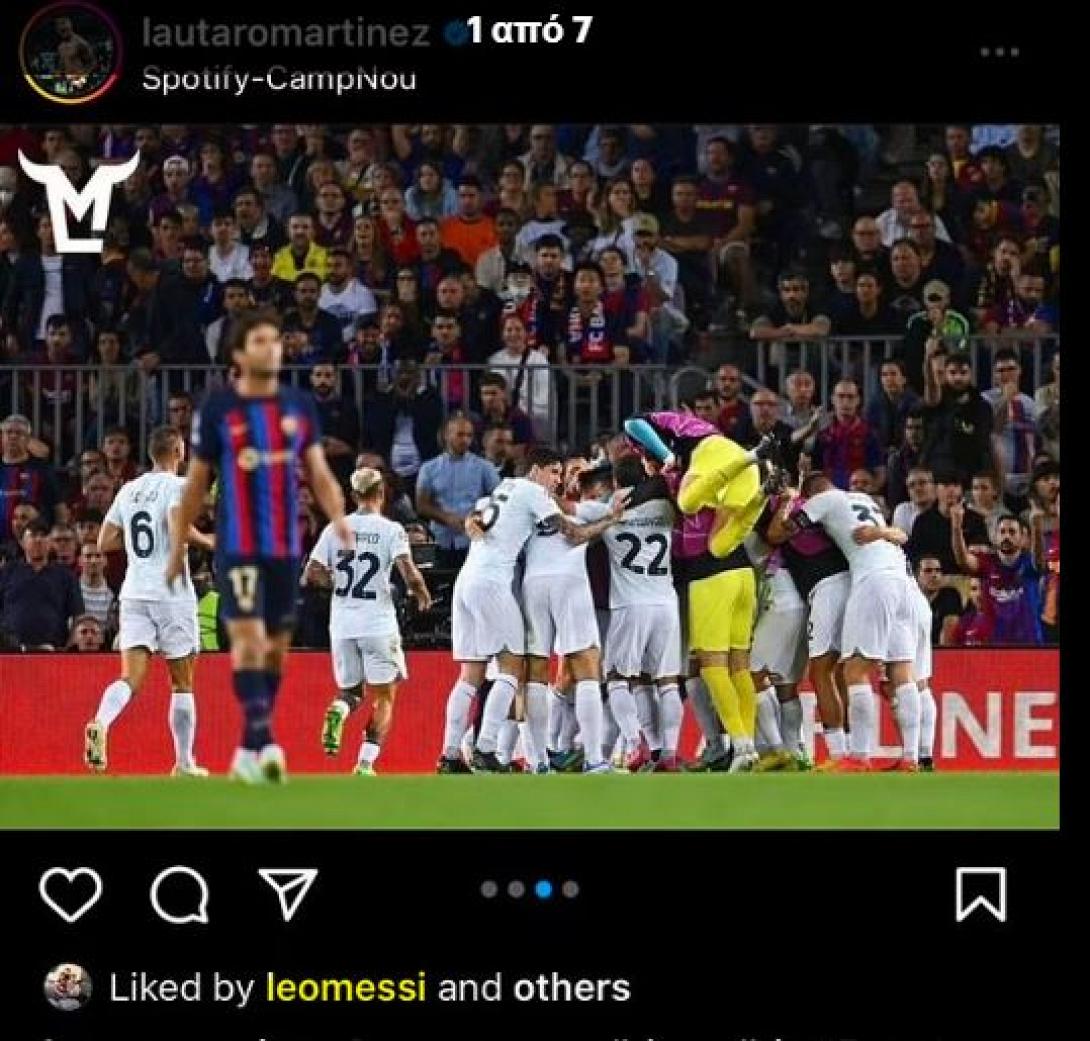Screen dimensions: 1090x1041
Task: See the others who liked the post
Action: point(572,988)
